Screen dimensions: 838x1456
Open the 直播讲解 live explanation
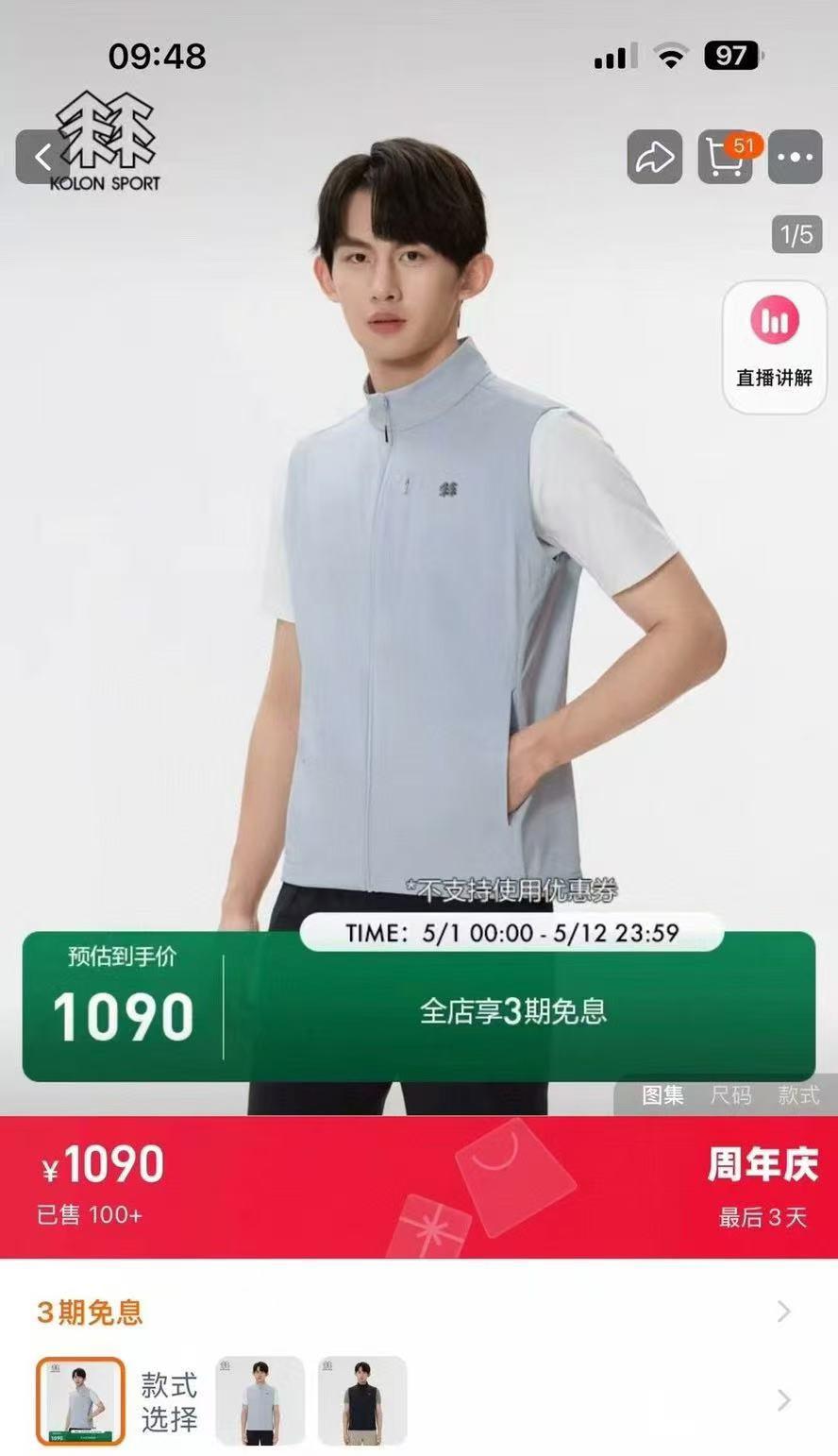point(774,347)
